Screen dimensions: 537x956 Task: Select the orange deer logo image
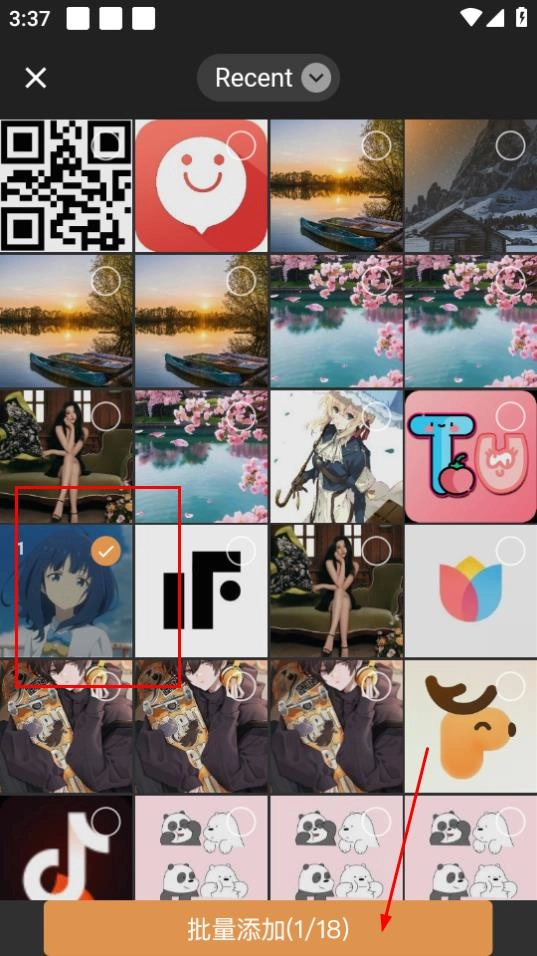510,687
